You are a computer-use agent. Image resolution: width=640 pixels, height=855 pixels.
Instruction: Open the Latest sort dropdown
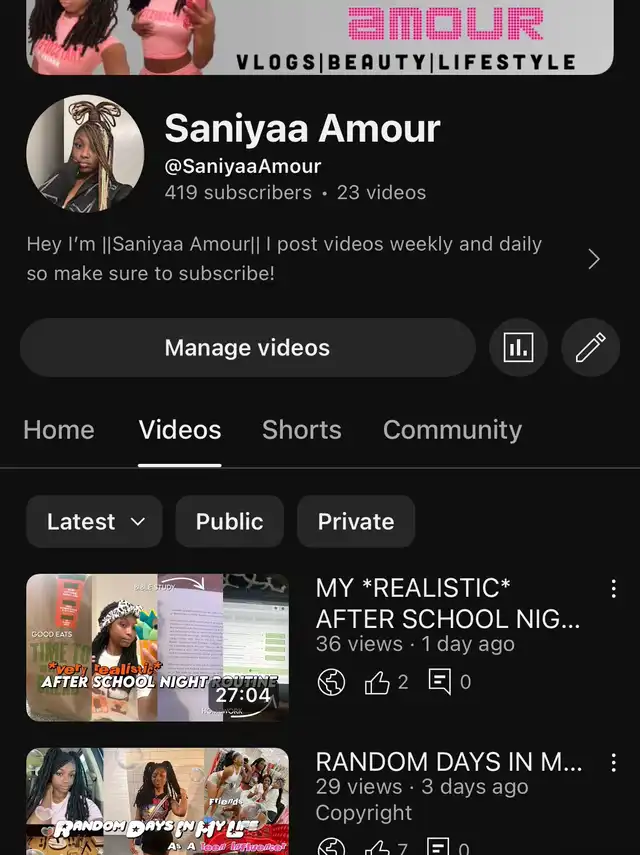tap(95, 522)
